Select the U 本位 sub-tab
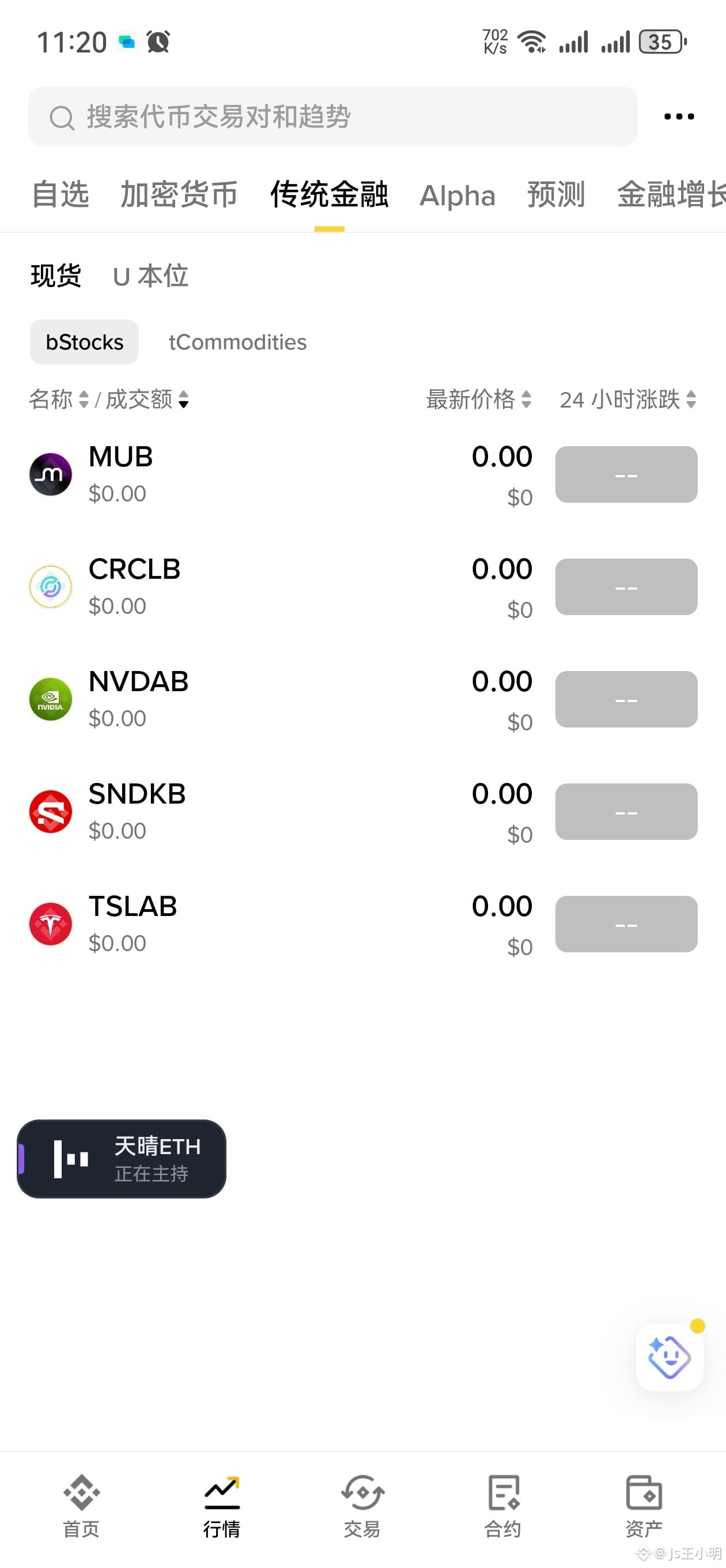Viewport: 726px width, 1568px height. [x=150, y=276]
